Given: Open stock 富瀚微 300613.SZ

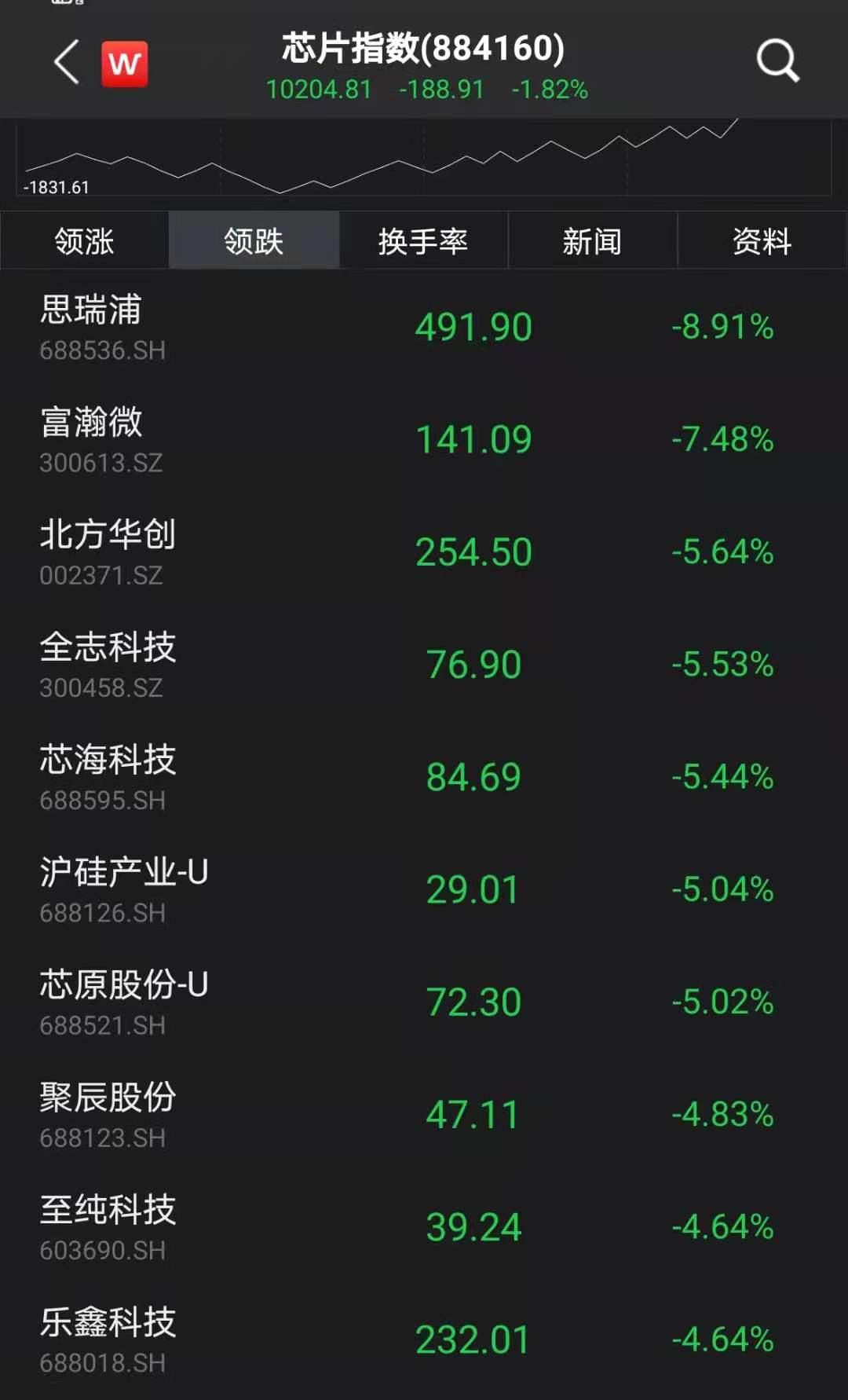Looking at the screenshot, I should tap(424, 440).
